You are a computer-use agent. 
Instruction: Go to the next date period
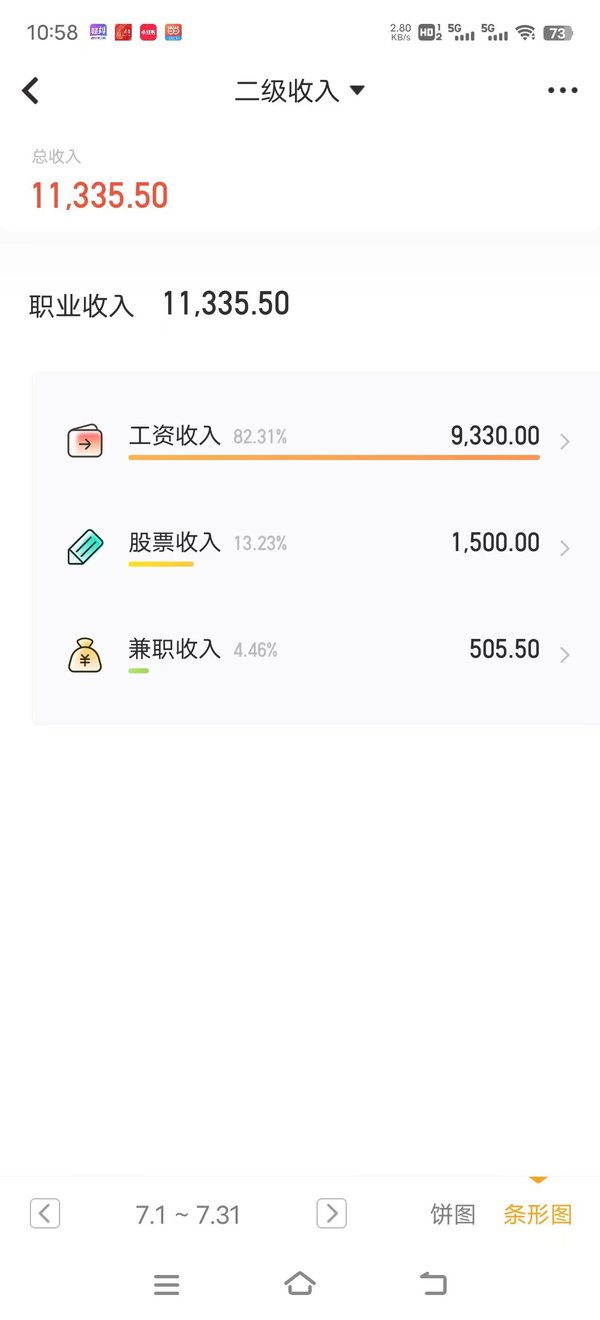point(331,1214)
